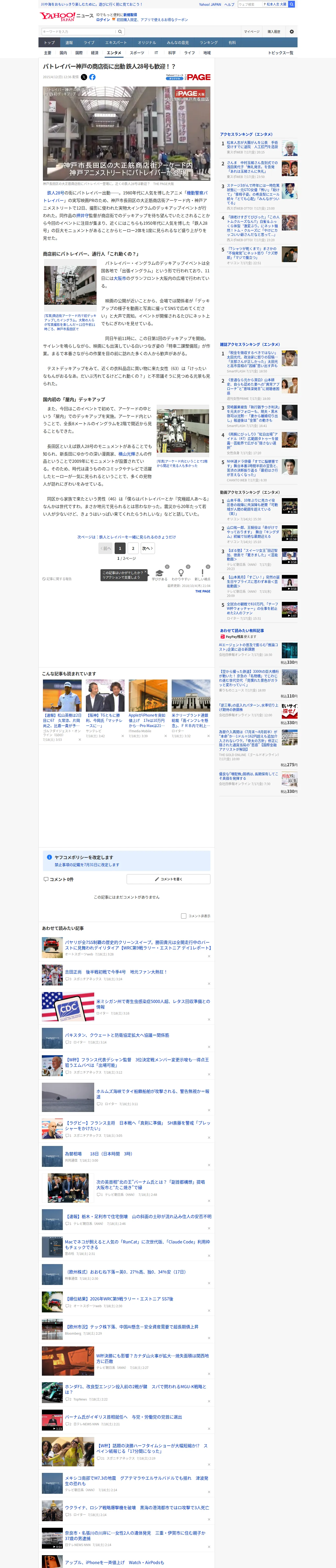Switch to the ランキング top tab

tap(209, 43)
